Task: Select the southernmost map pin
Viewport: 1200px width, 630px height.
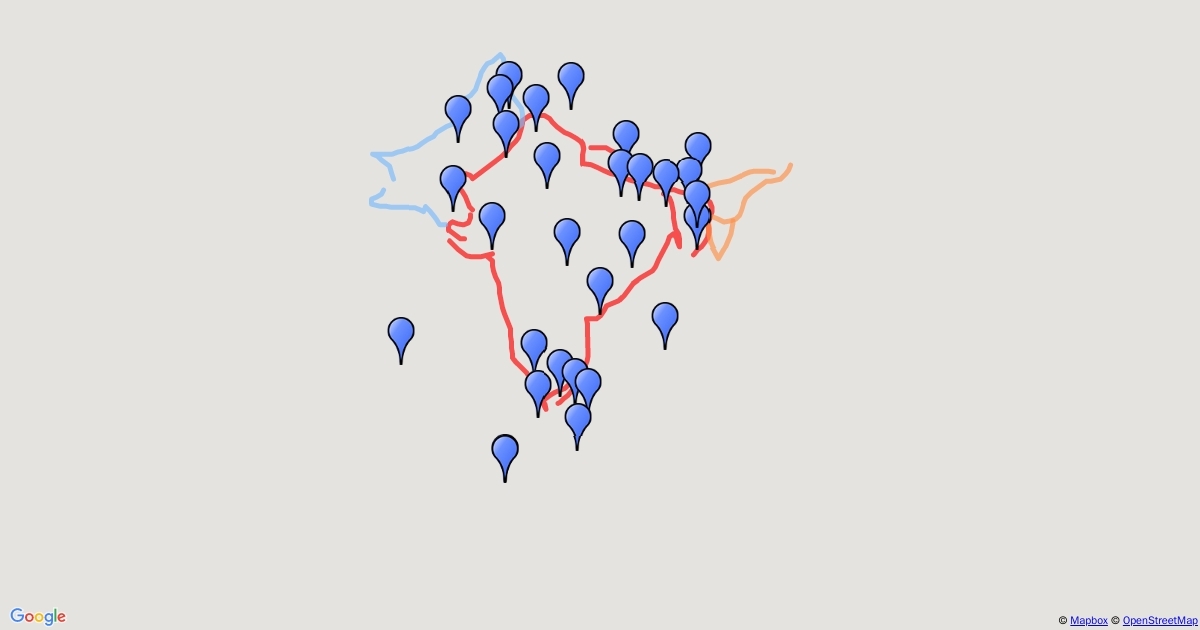Action: tap(505, 459)
